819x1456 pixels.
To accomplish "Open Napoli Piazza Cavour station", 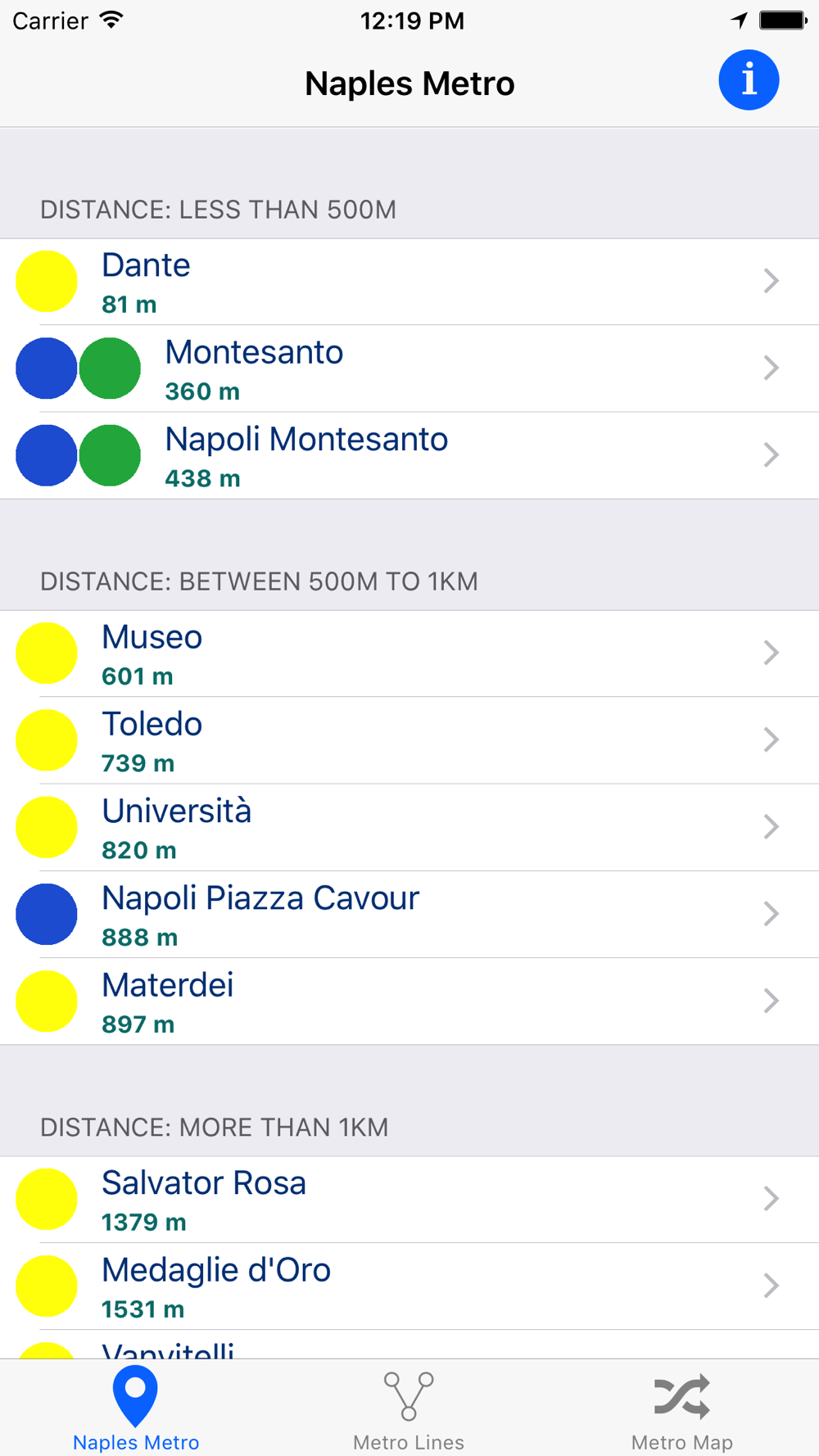I will [x=409, y=914].
